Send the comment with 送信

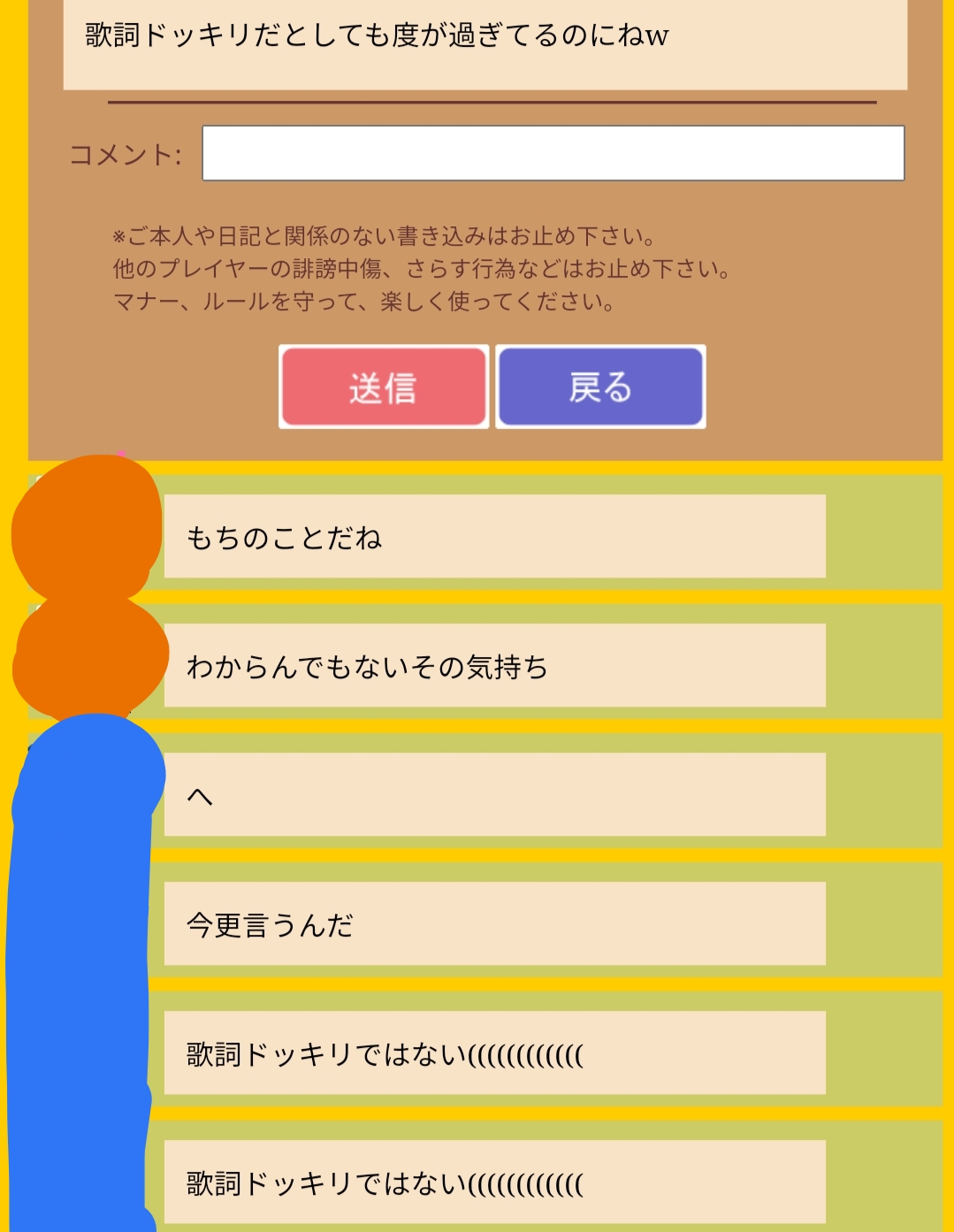384,387
